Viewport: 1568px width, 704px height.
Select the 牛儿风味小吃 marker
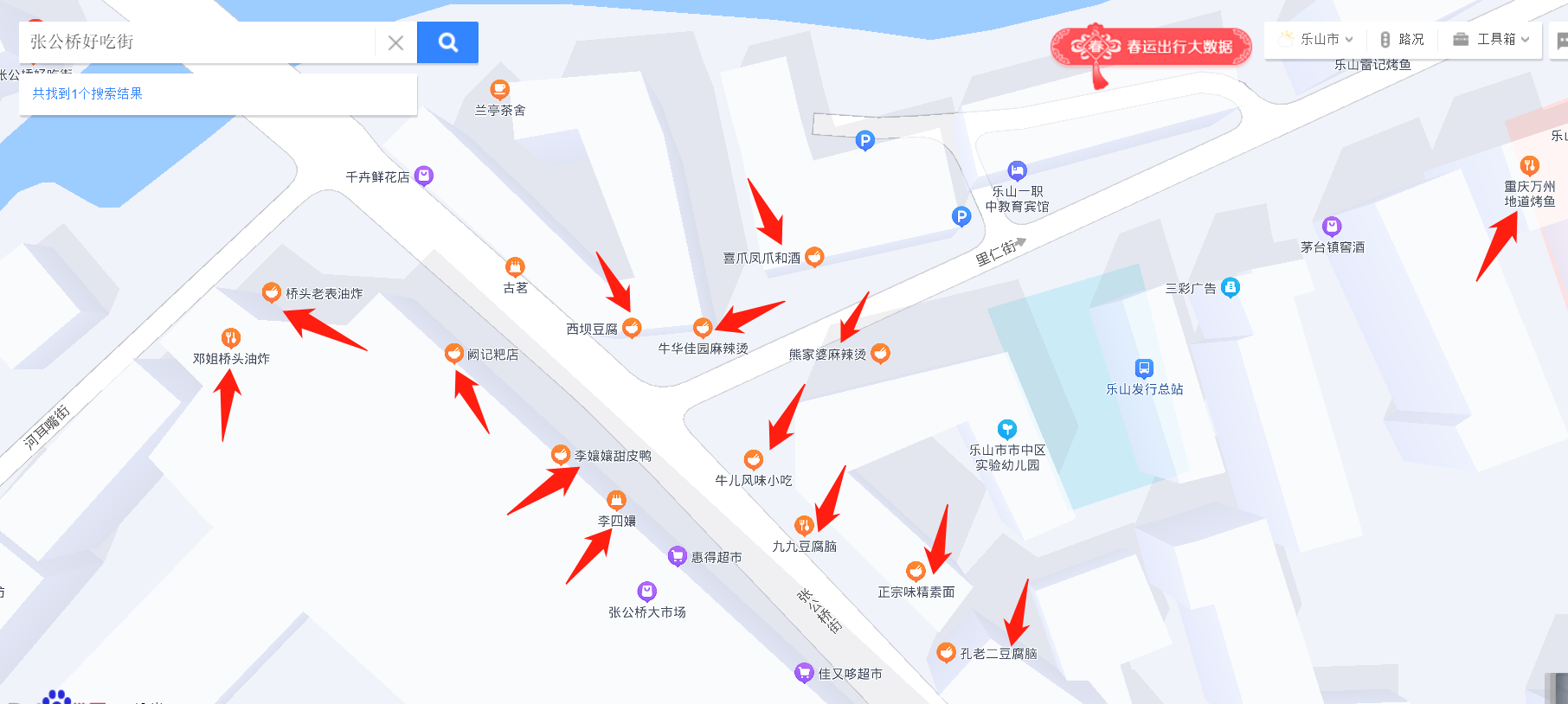click(754, 459)
